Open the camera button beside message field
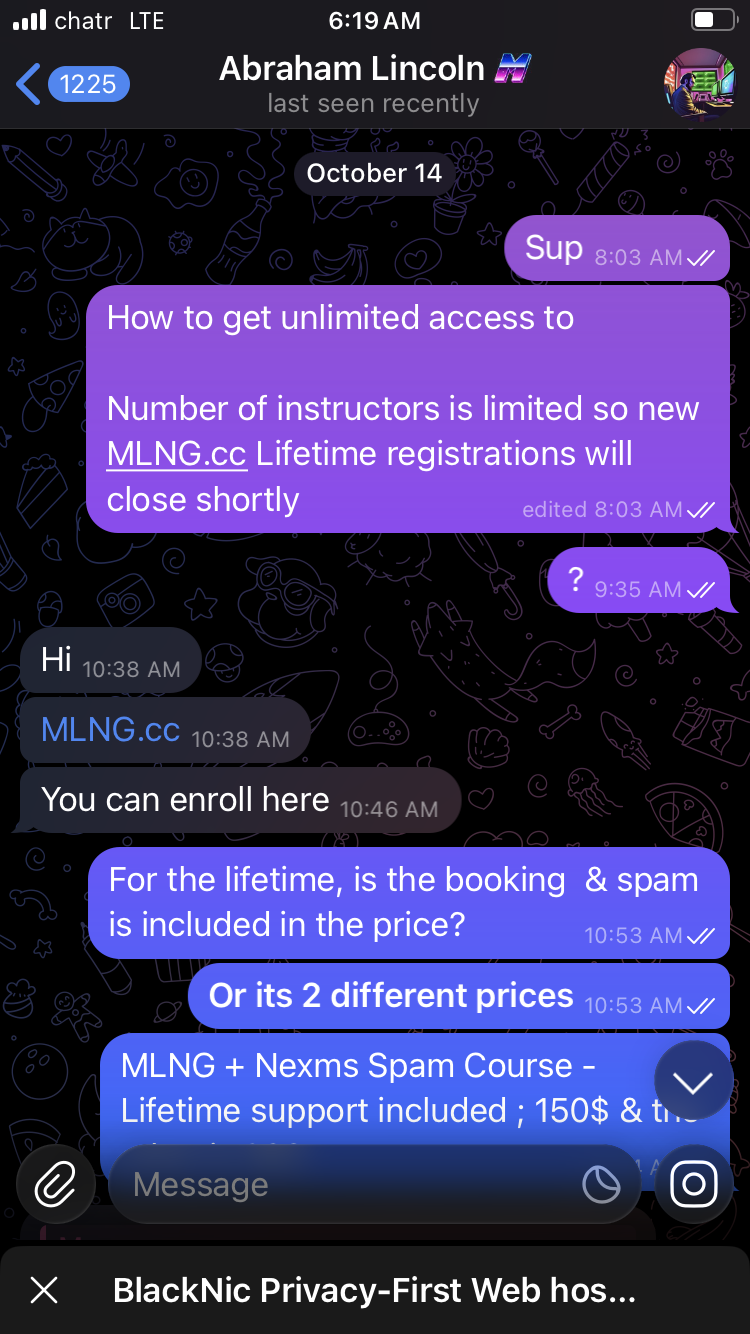Screen dimensions: 750x1334 (693, 1185)
